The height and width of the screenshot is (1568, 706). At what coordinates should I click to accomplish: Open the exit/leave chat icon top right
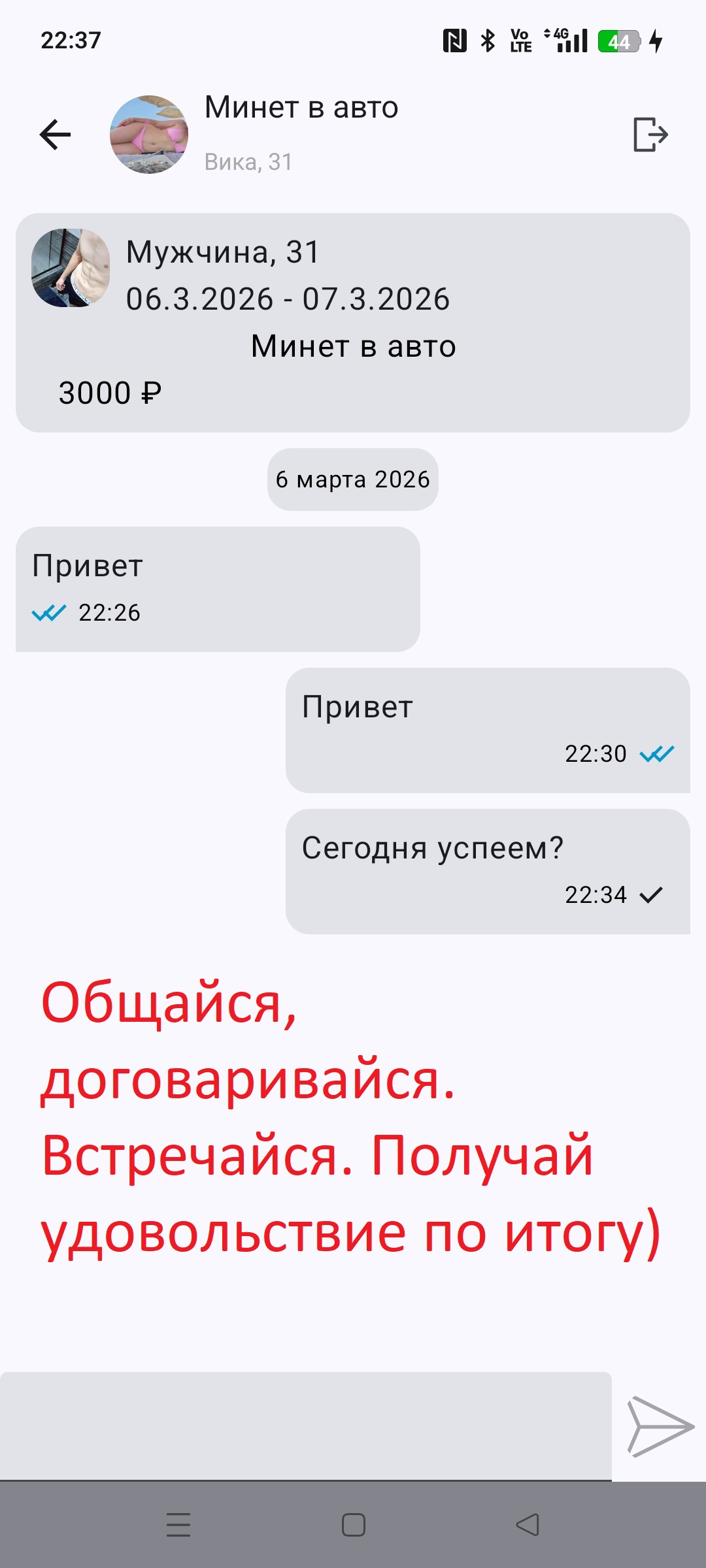(650, 135)
